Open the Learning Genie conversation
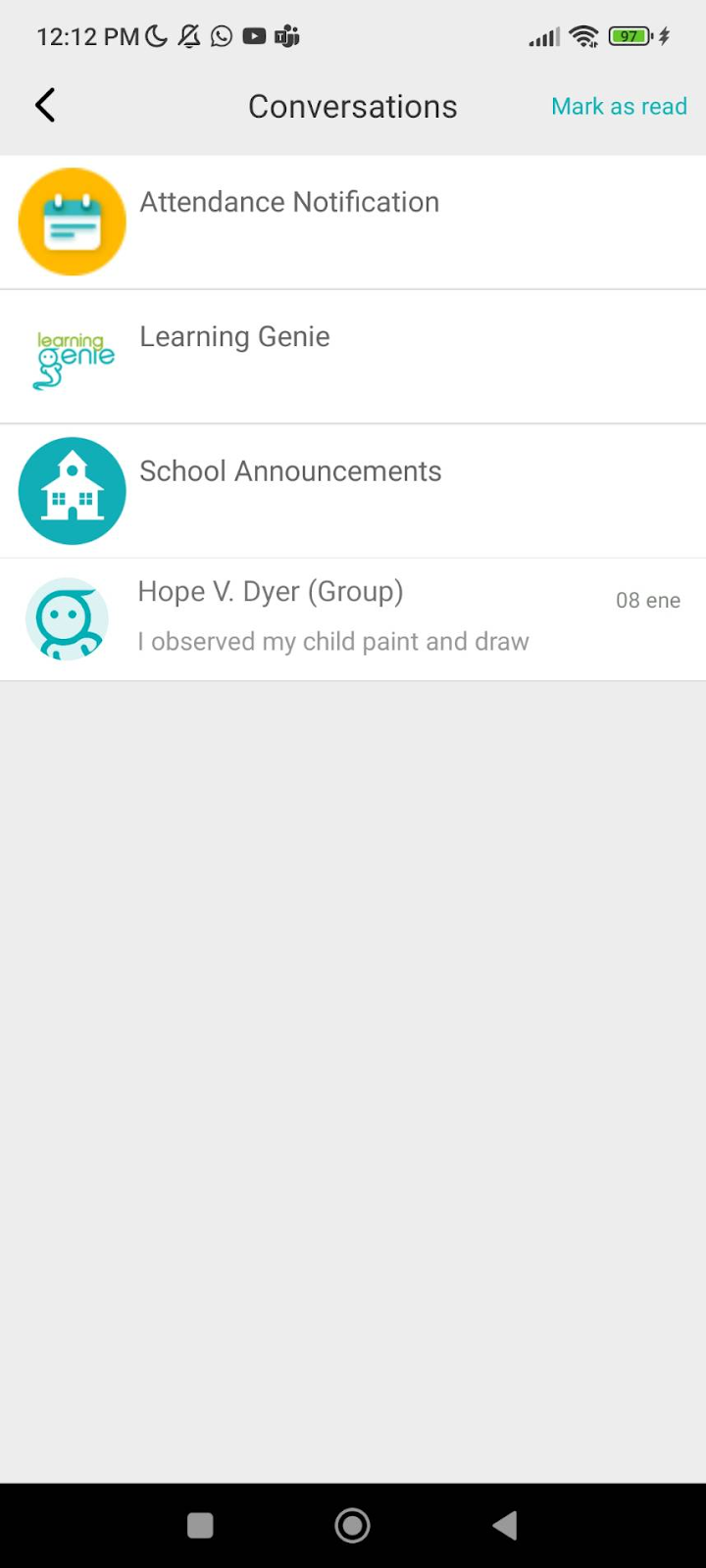The image size is (706, 1568). pyautogui.click(x=353, y=357)
